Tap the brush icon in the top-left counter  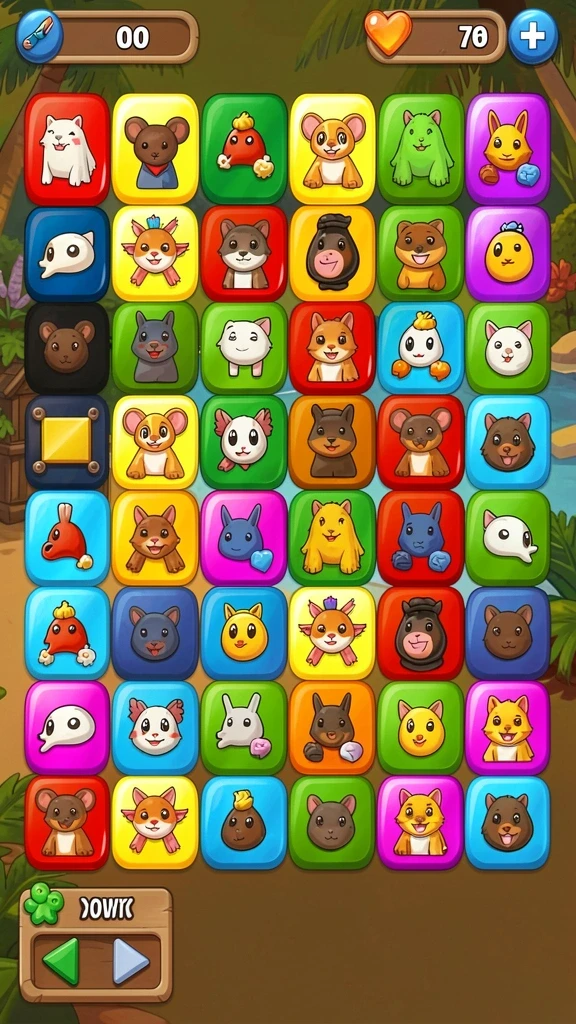click(39, 37)
